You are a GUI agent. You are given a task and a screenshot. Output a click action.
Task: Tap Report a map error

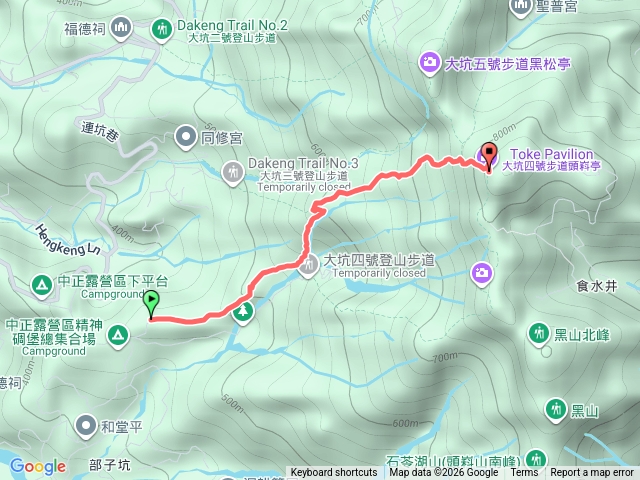click(x=594, y=473)
